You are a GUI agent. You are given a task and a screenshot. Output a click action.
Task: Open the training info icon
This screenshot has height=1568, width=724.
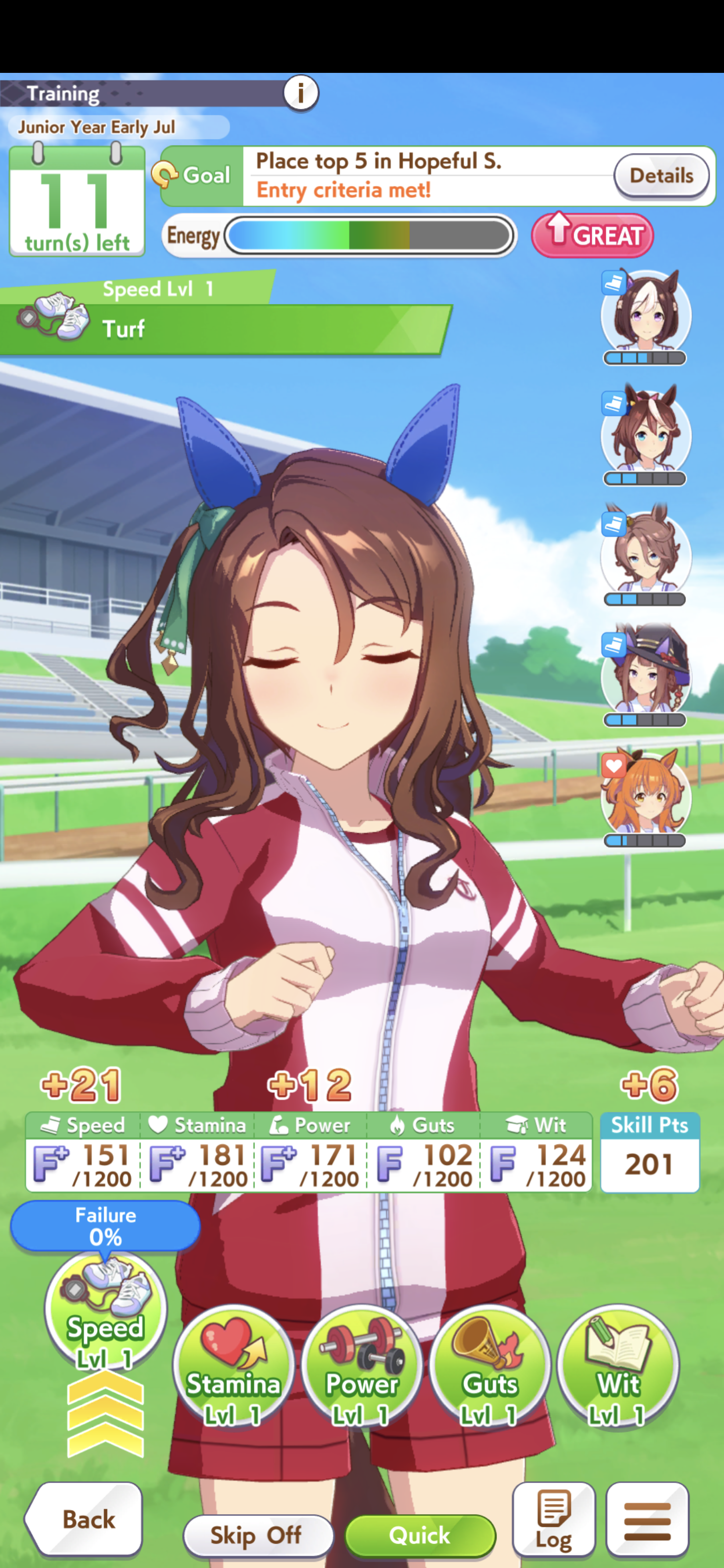coord(300,93)
